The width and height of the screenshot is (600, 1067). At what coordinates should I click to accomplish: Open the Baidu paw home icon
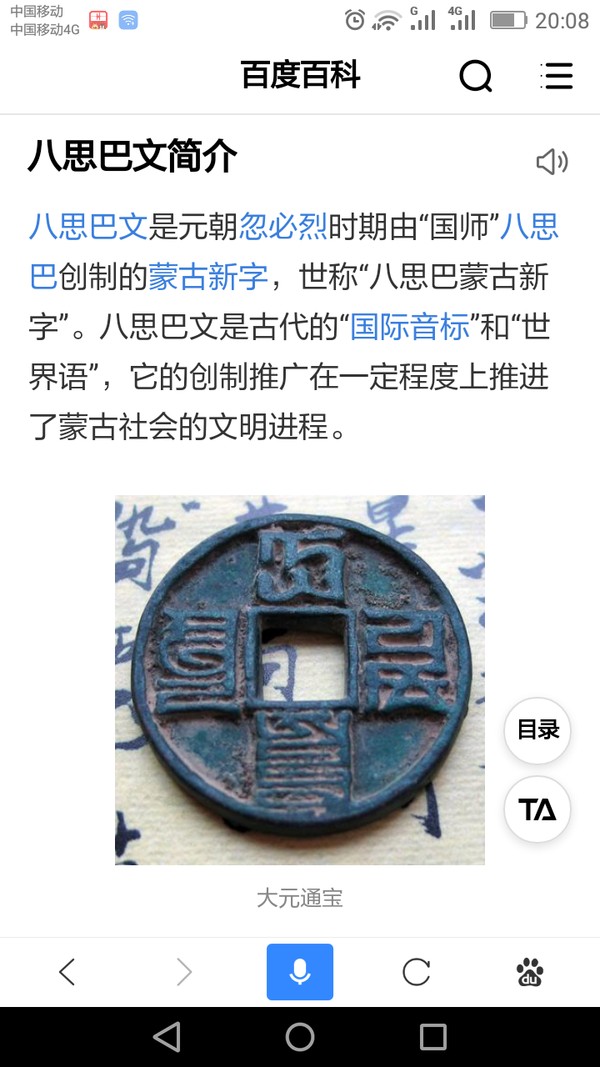coord(530,971)
